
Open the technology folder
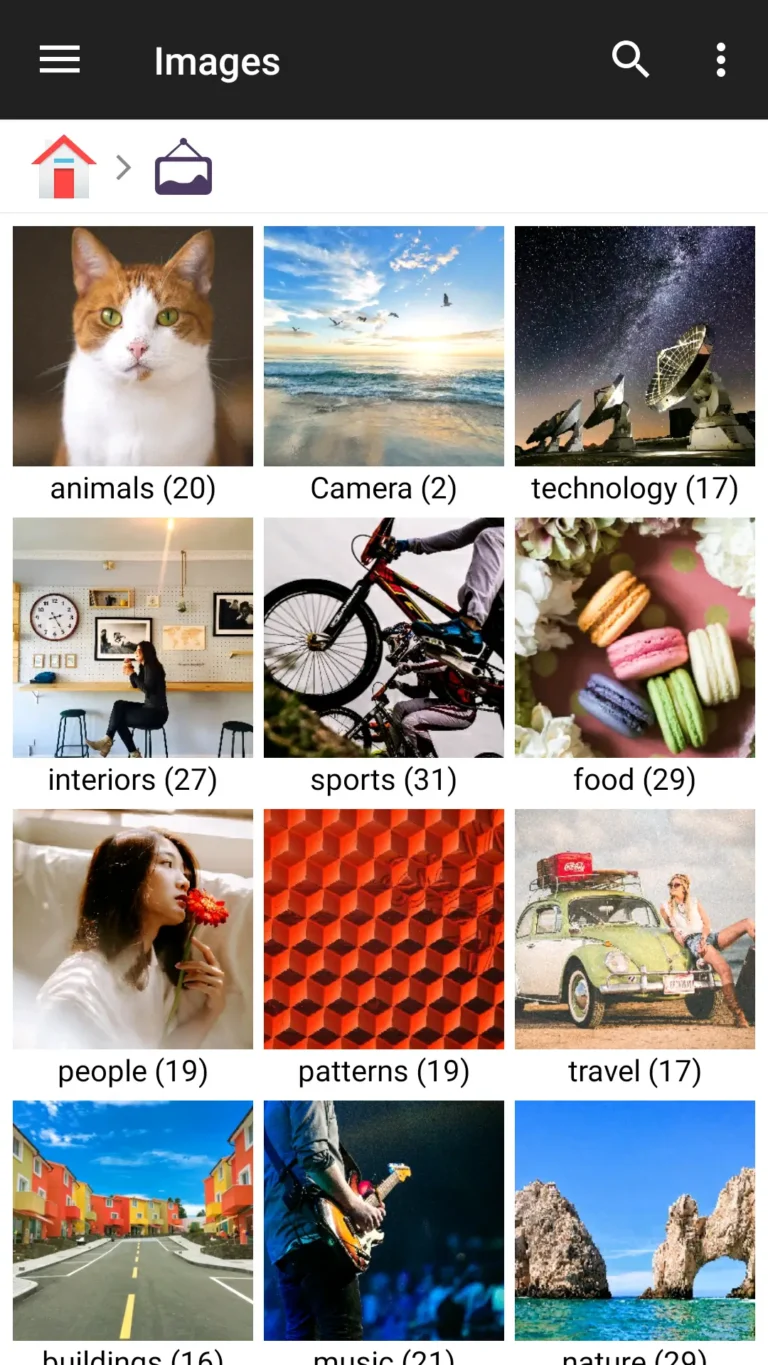pos(634,345)
